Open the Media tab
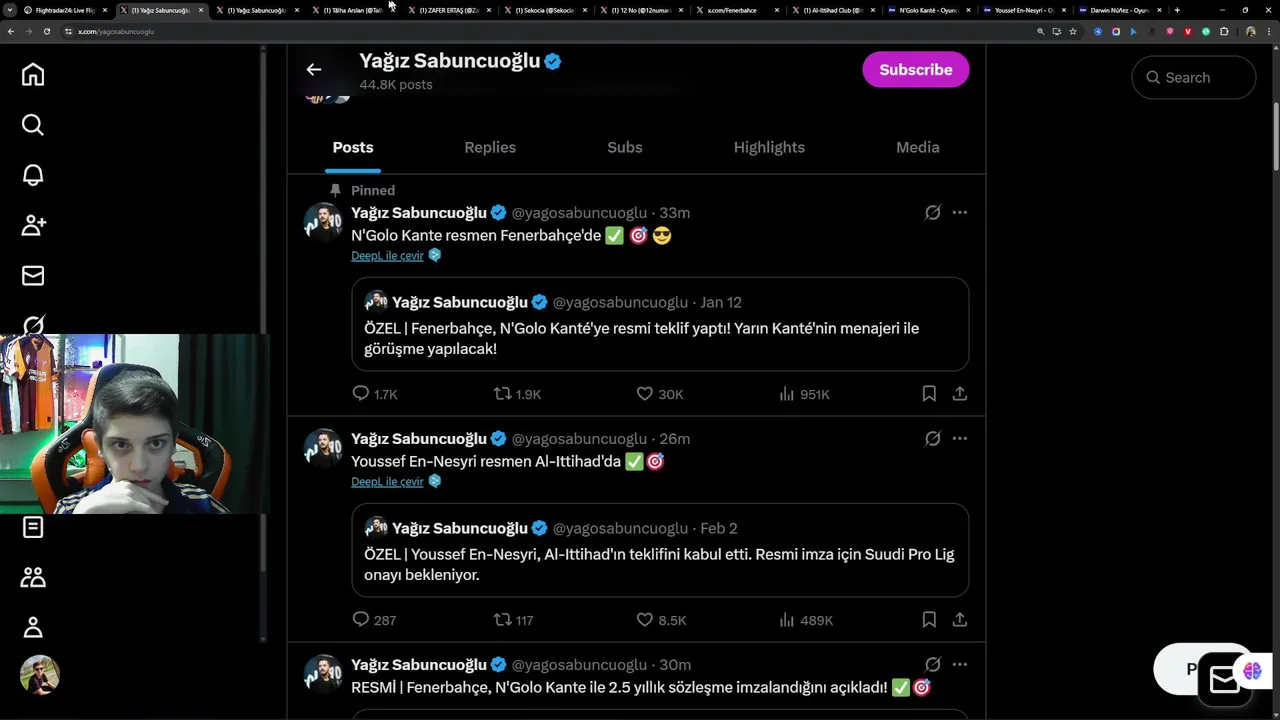 (917, 147)
